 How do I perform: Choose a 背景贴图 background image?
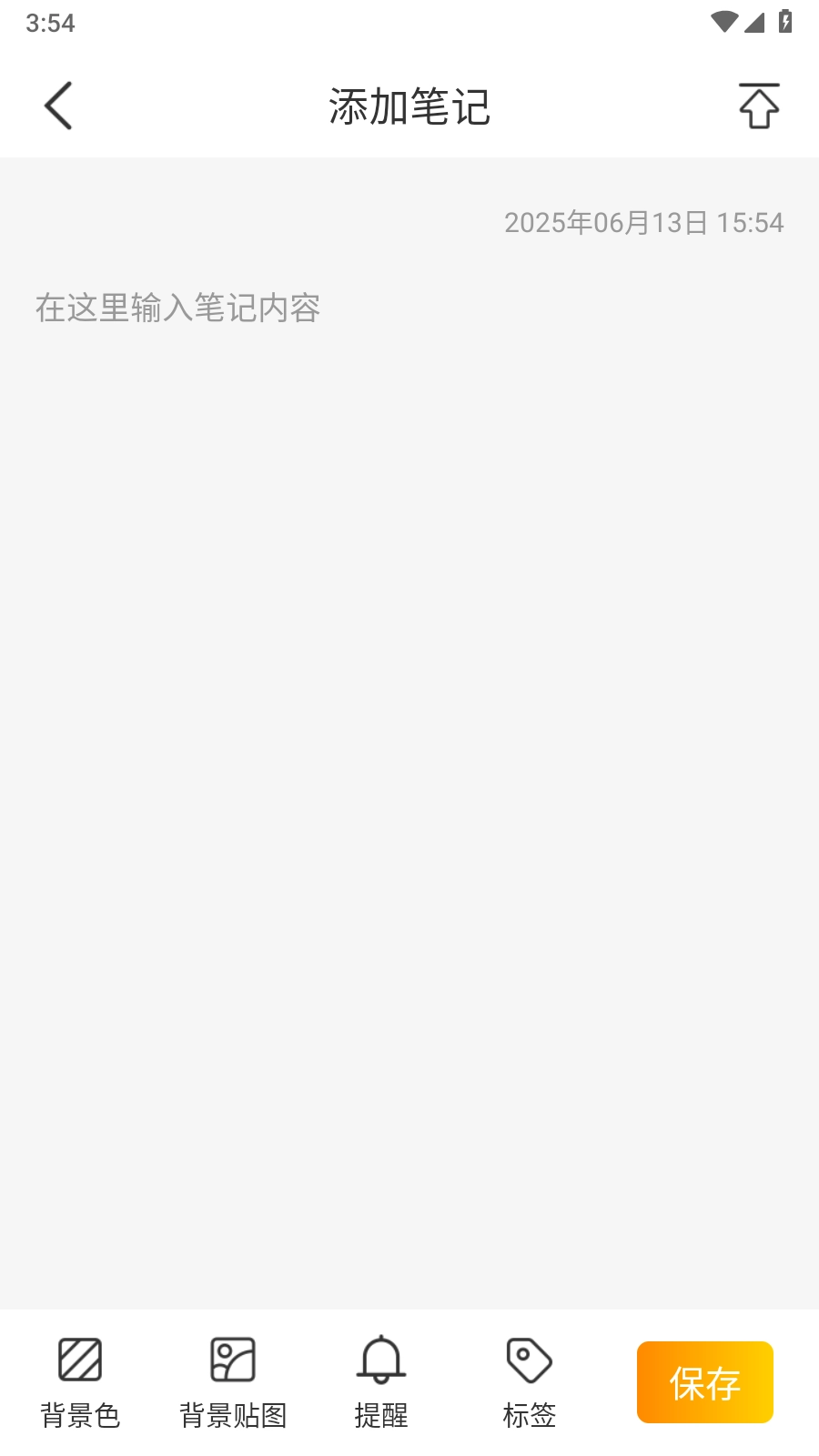(x=233, y=1381)
